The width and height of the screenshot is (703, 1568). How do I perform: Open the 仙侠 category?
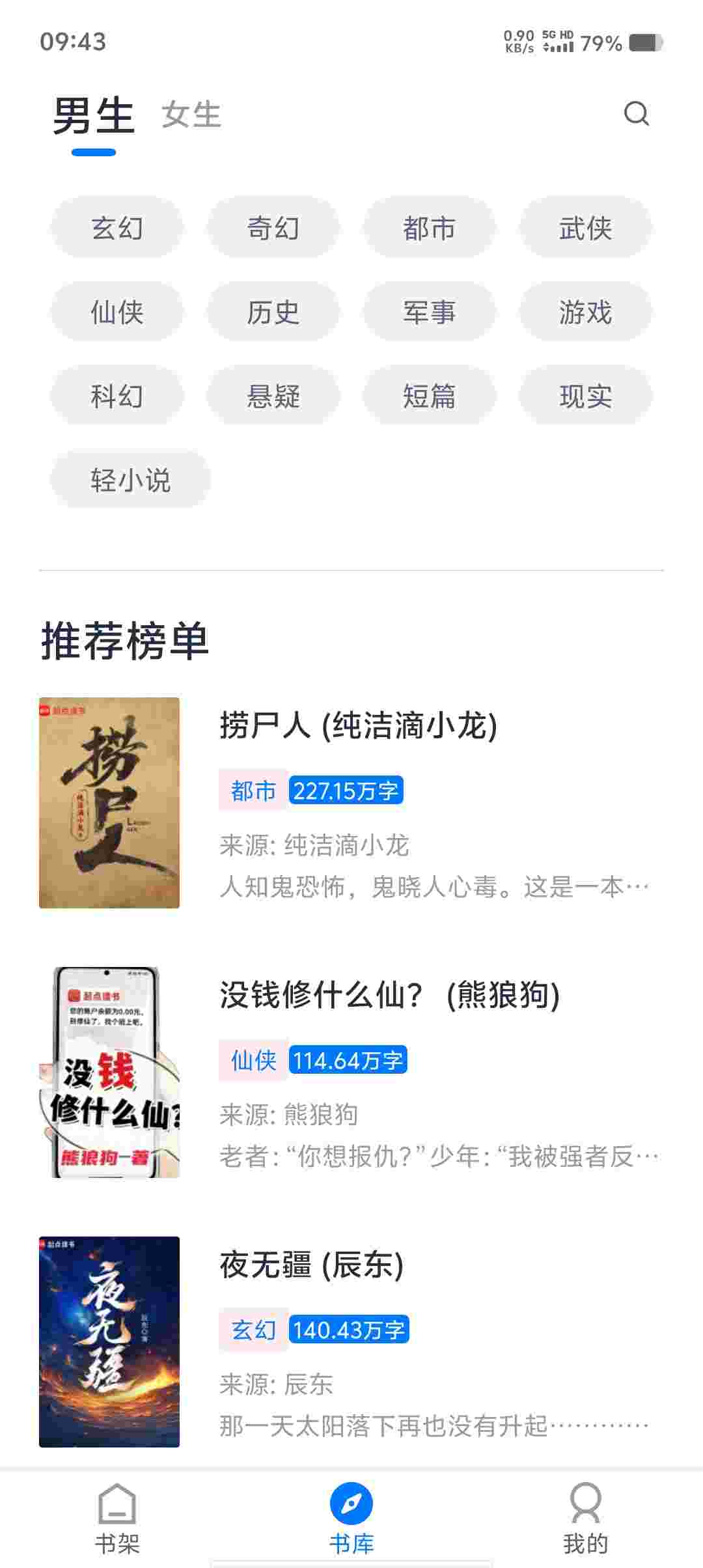point(117,312)
